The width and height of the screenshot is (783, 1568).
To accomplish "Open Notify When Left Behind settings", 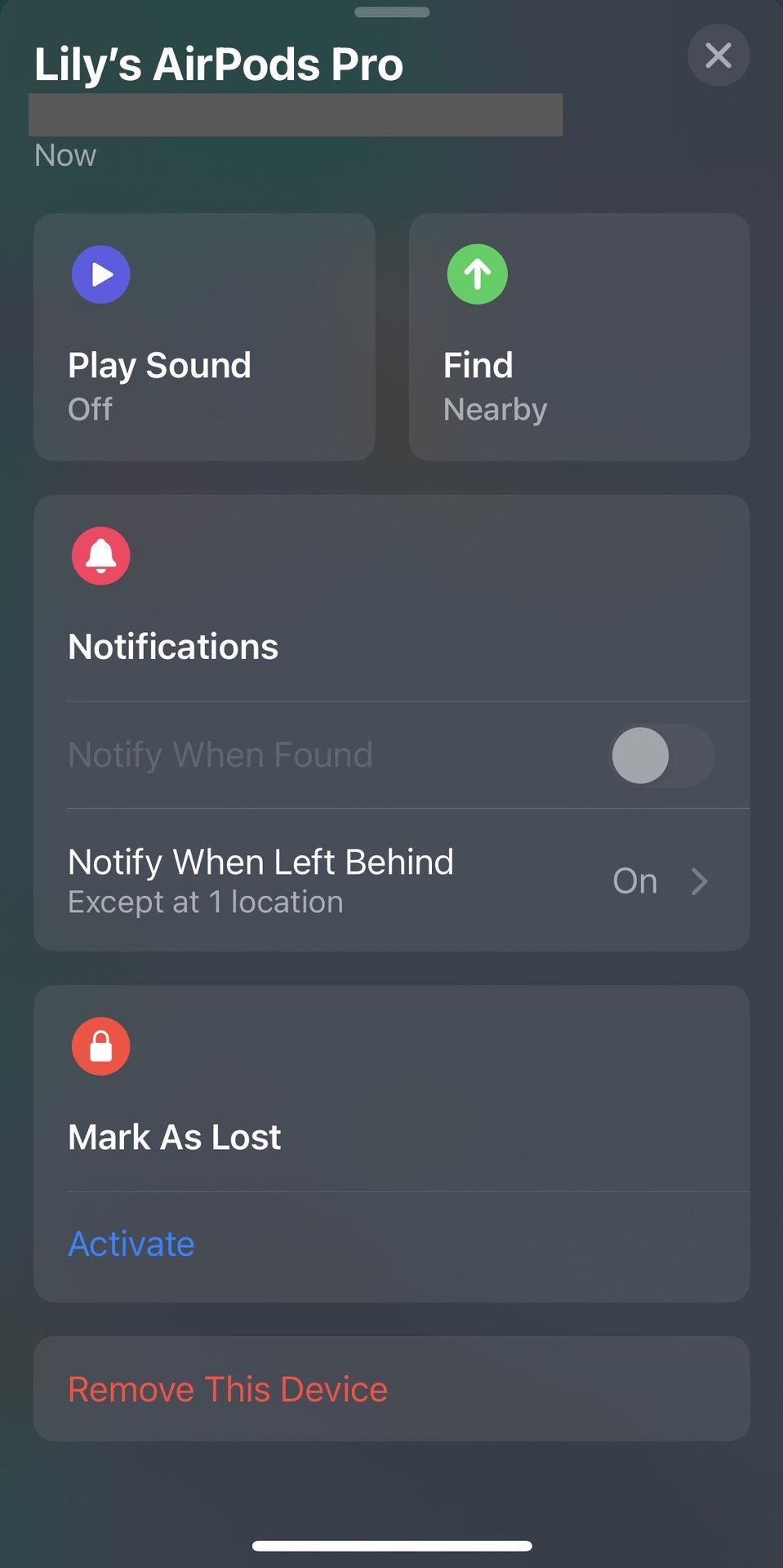I will [390, 880].
